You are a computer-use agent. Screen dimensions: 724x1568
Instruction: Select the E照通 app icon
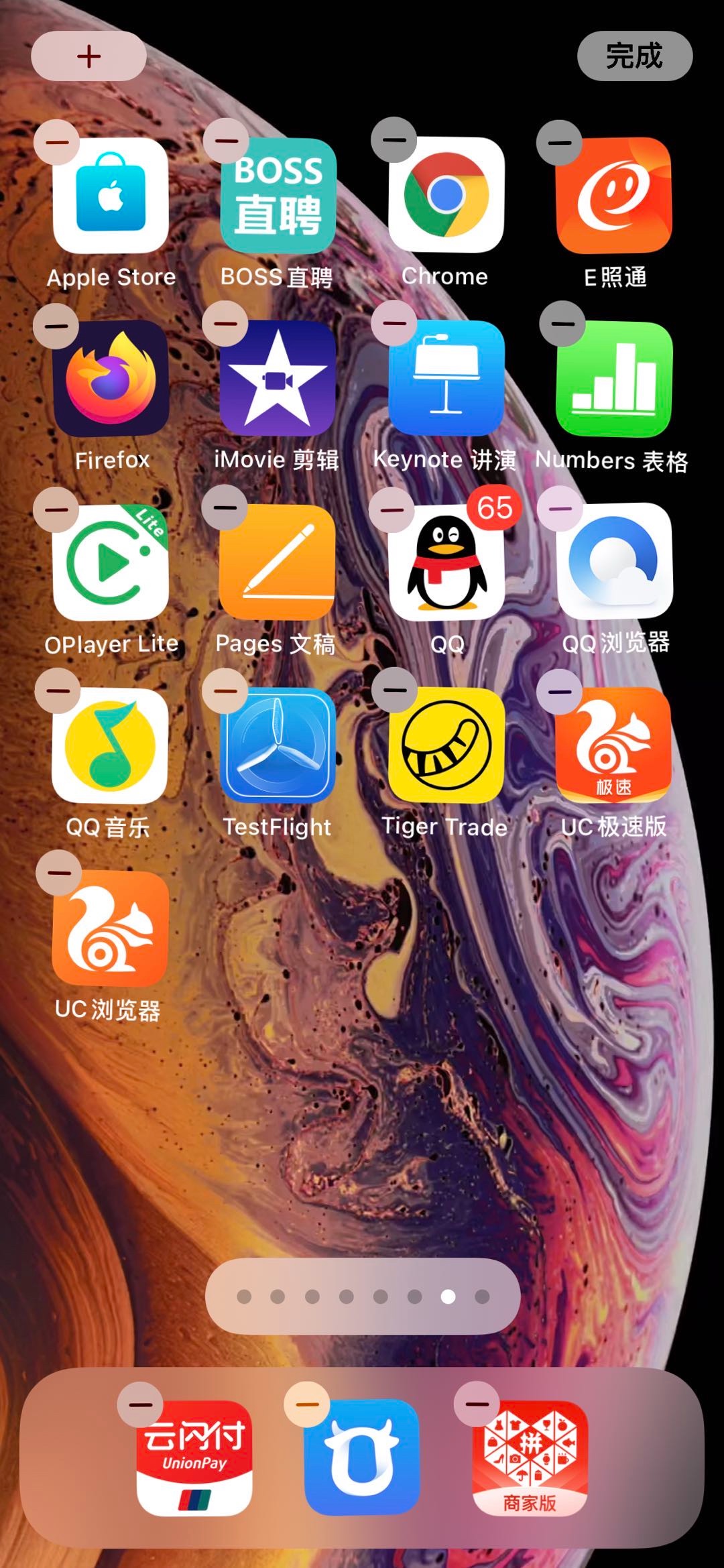[x=614, y=196]
